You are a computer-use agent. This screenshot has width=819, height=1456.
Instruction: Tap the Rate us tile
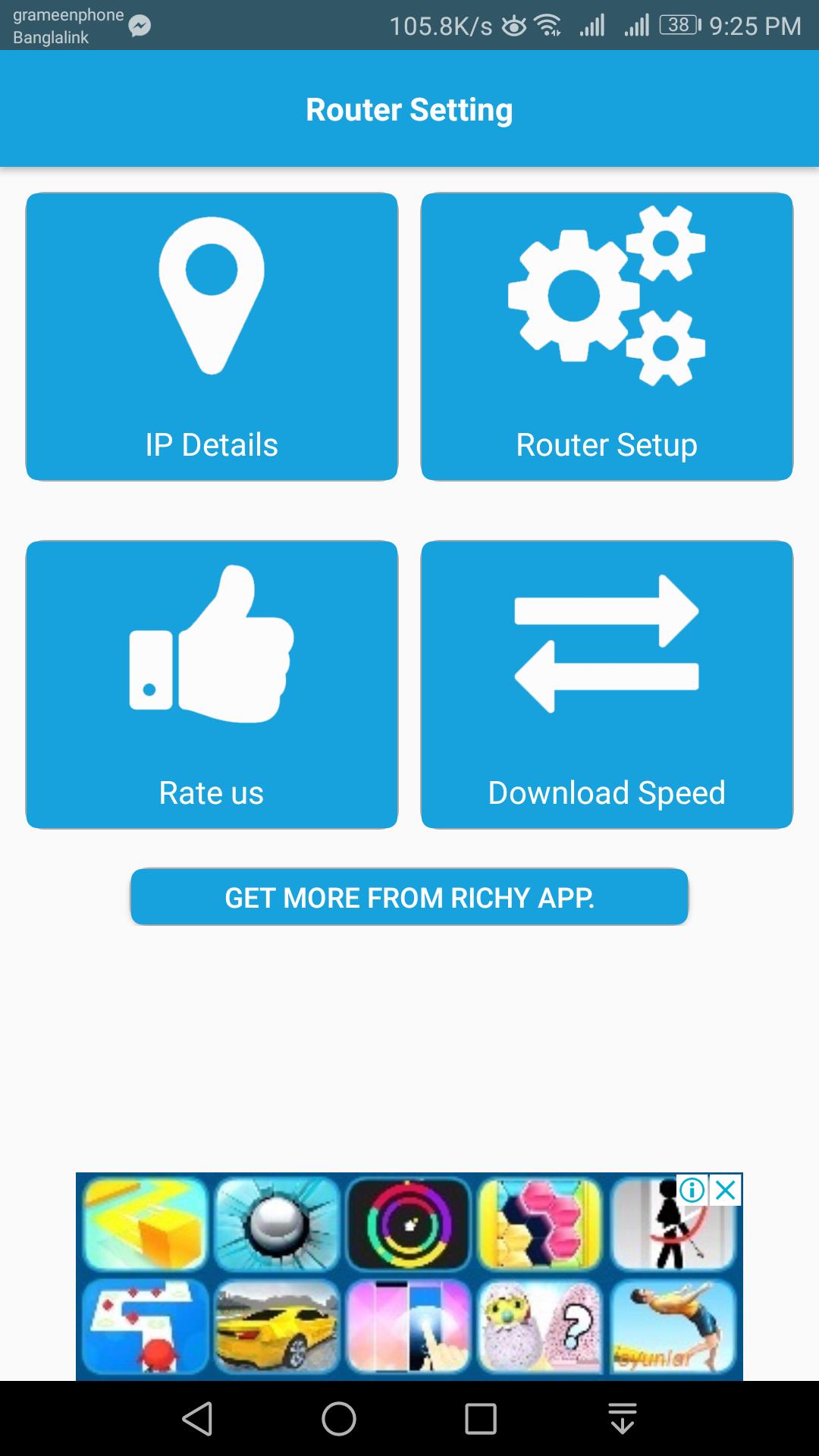click(x=212, y=684)
